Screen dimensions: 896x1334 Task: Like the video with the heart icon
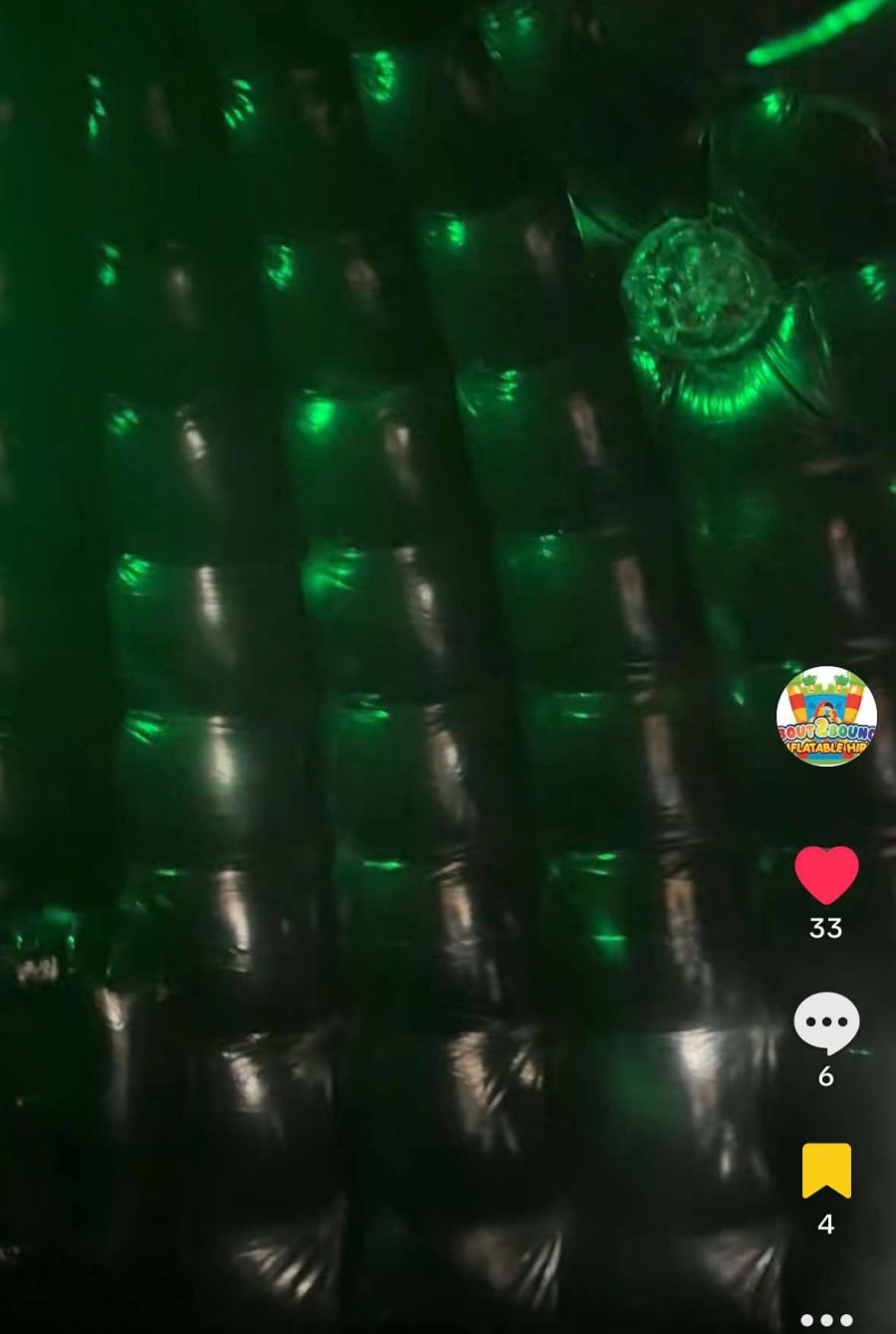(826, 875)
